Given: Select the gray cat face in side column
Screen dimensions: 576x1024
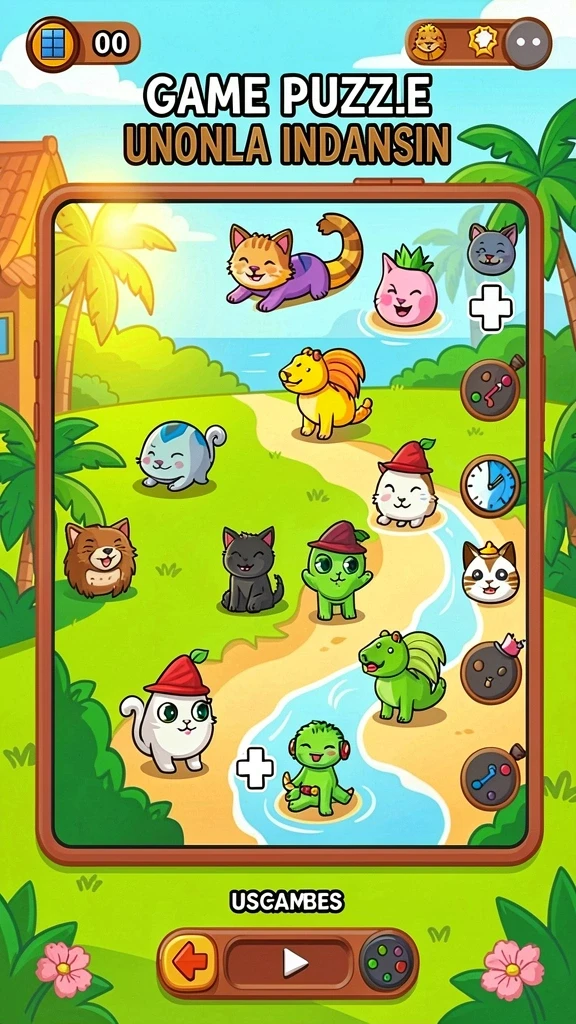Looking at the screenshot, I should click(x=493, y=248).
